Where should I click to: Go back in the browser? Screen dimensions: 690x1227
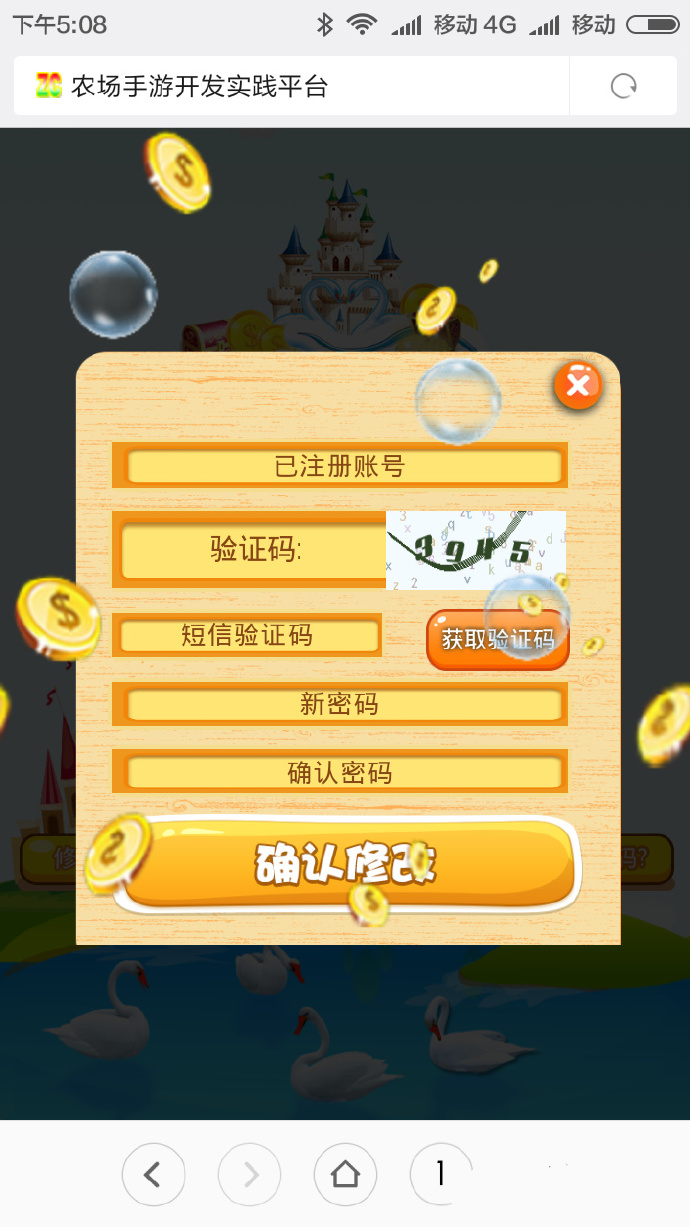click(x=153, y=1174)
